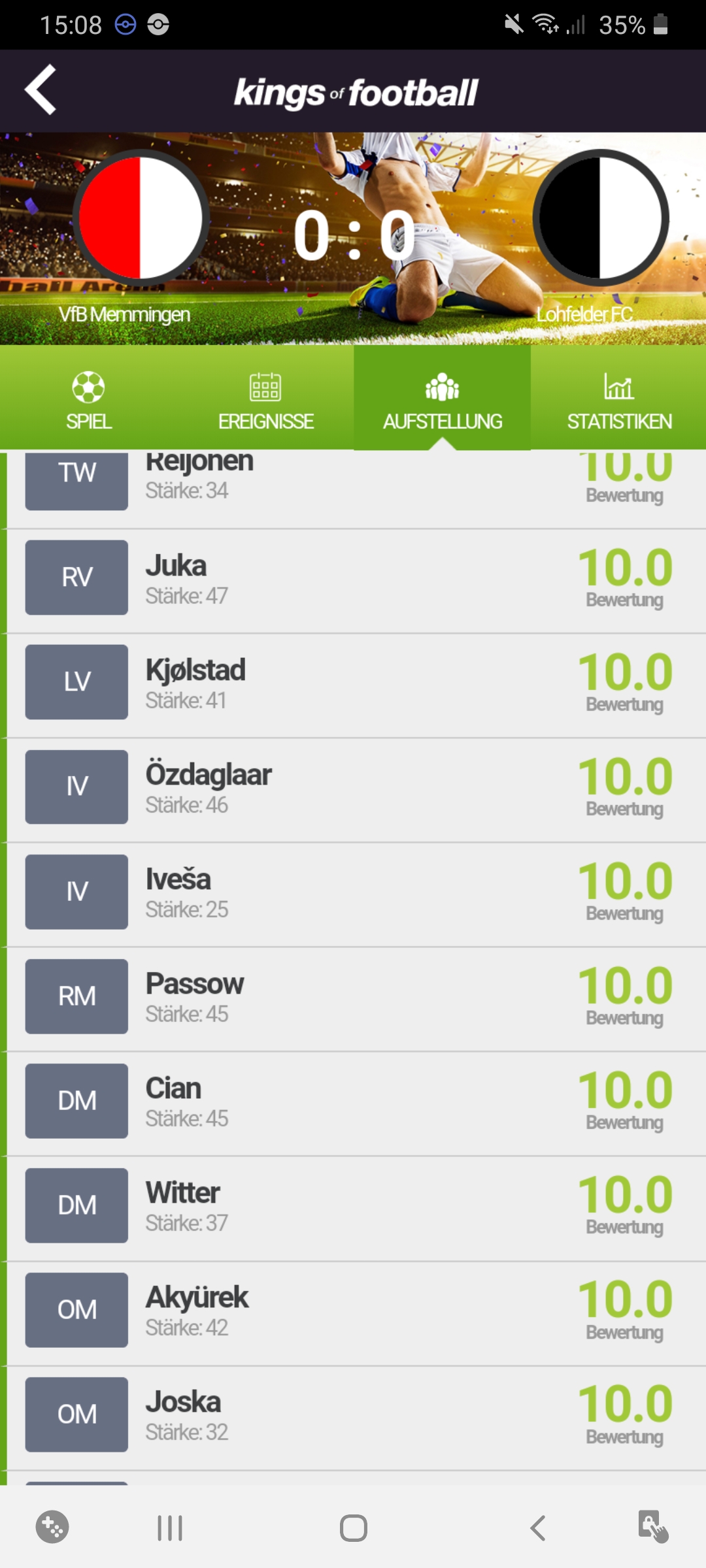
Task: Open the recent apps view
Action: 170,1528
